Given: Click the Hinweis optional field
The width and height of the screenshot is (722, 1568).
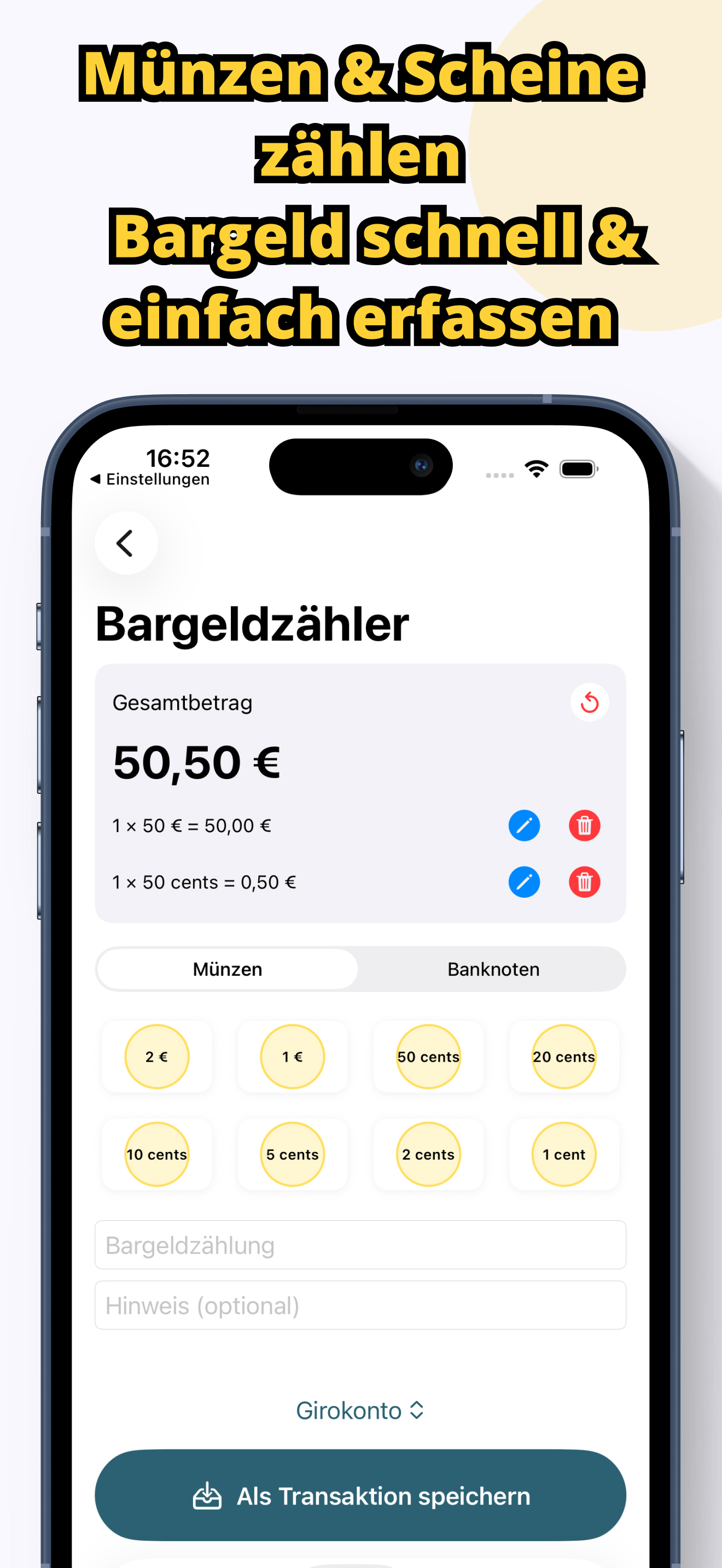Looking at the screenshot, I should point(360,1305).
